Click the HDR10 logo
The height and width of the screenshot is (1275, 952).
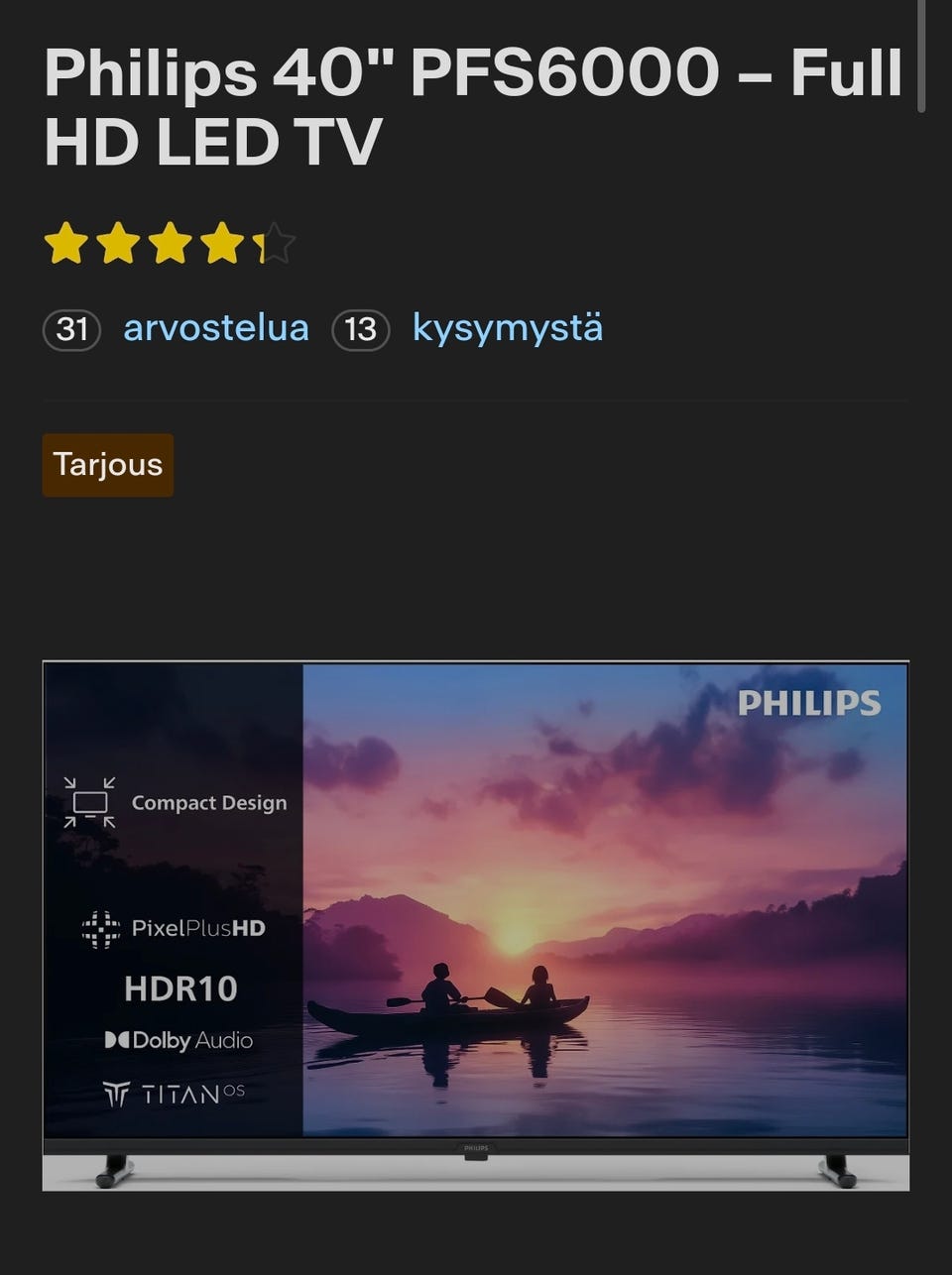(x=179, y=987)
